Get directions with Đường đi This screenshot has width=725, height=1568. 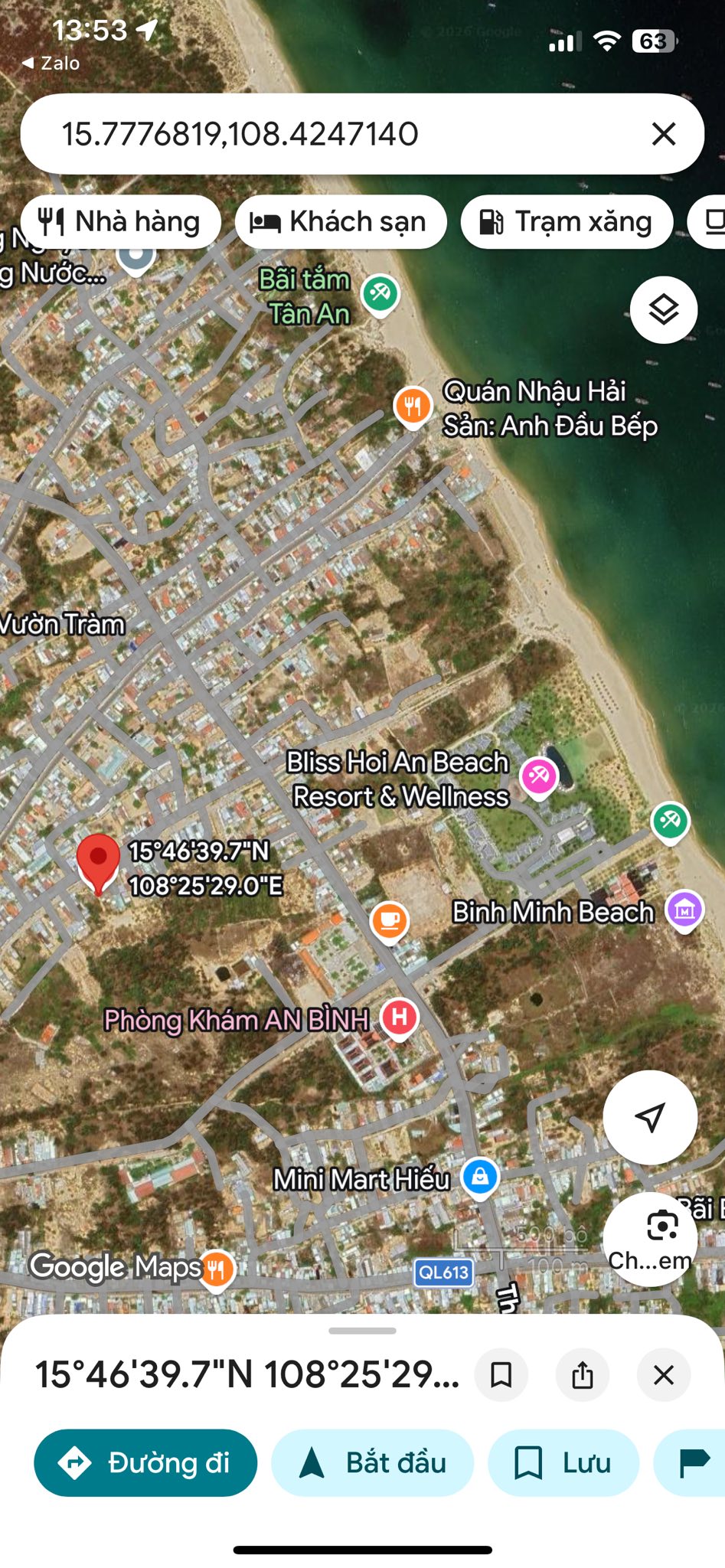coord(145,1462)
